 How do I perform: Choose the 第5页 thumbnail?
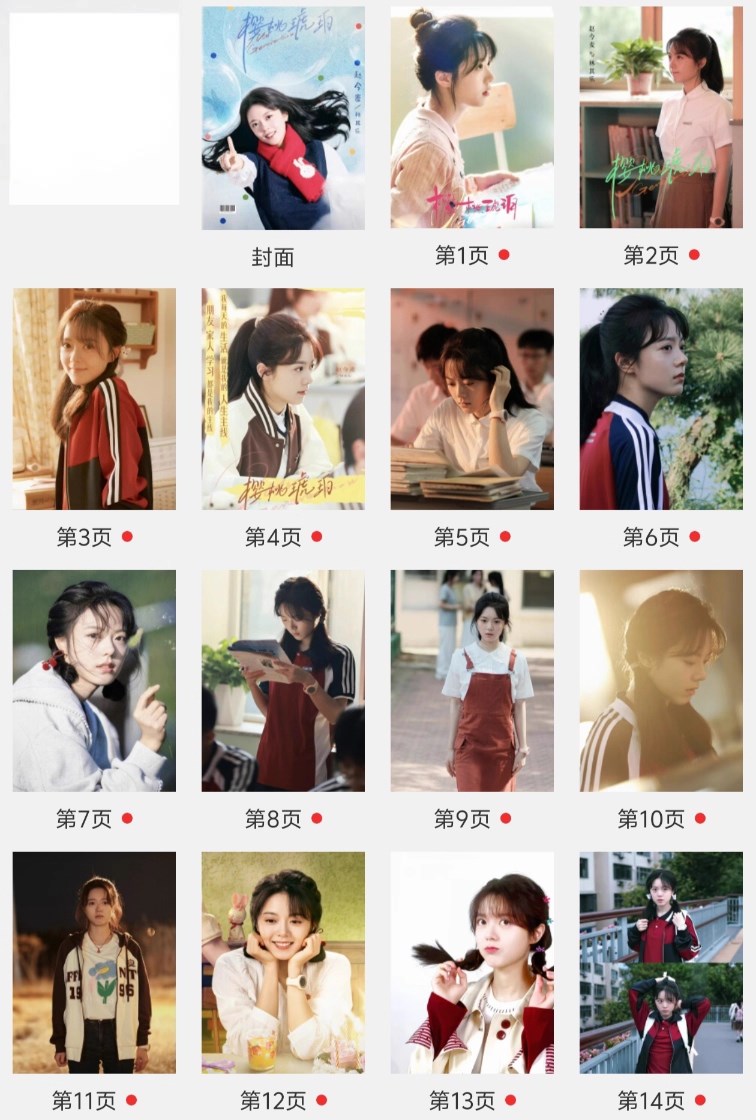click(472, 399)
